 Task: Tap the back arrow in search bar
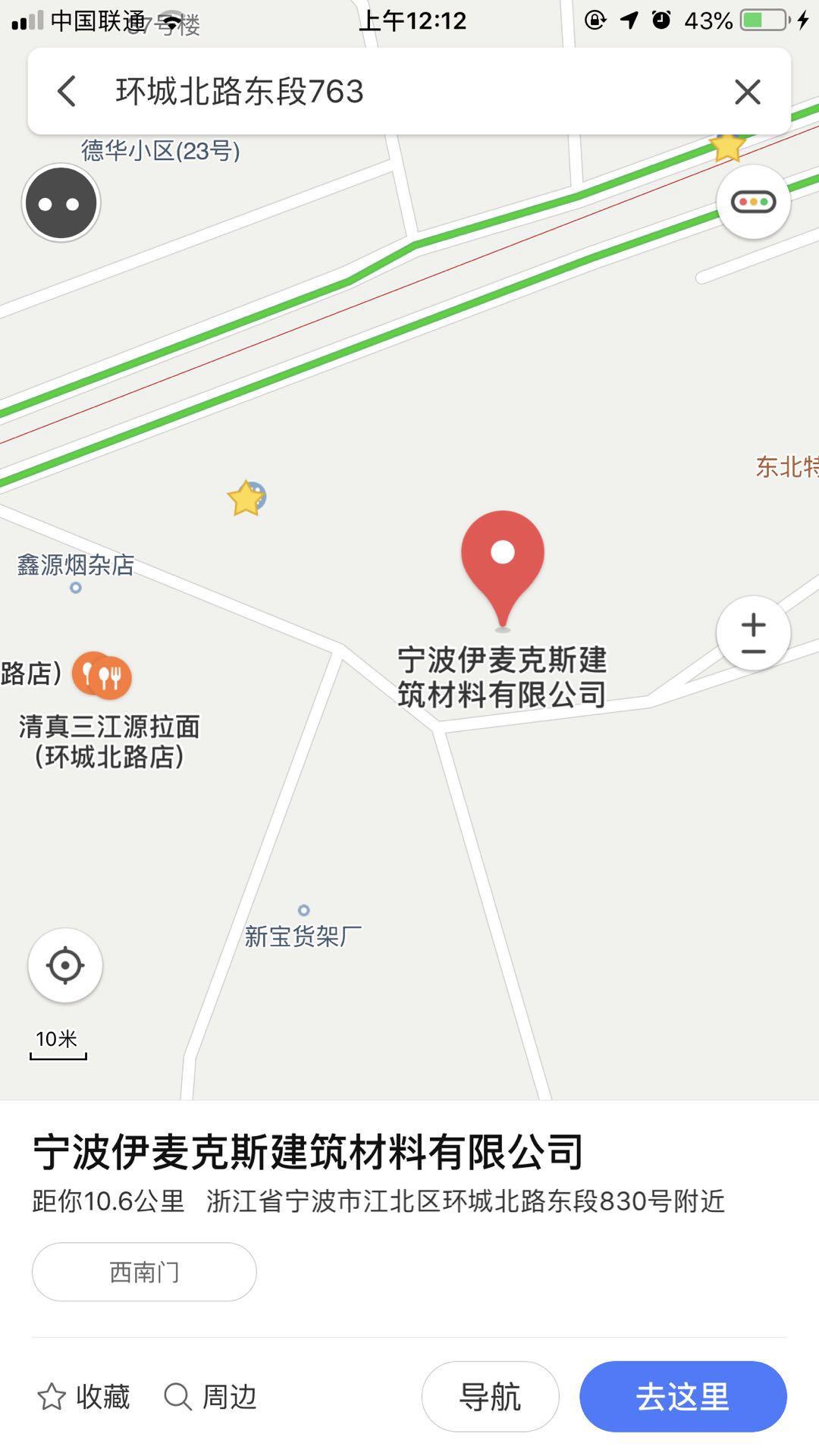[67, 91]
